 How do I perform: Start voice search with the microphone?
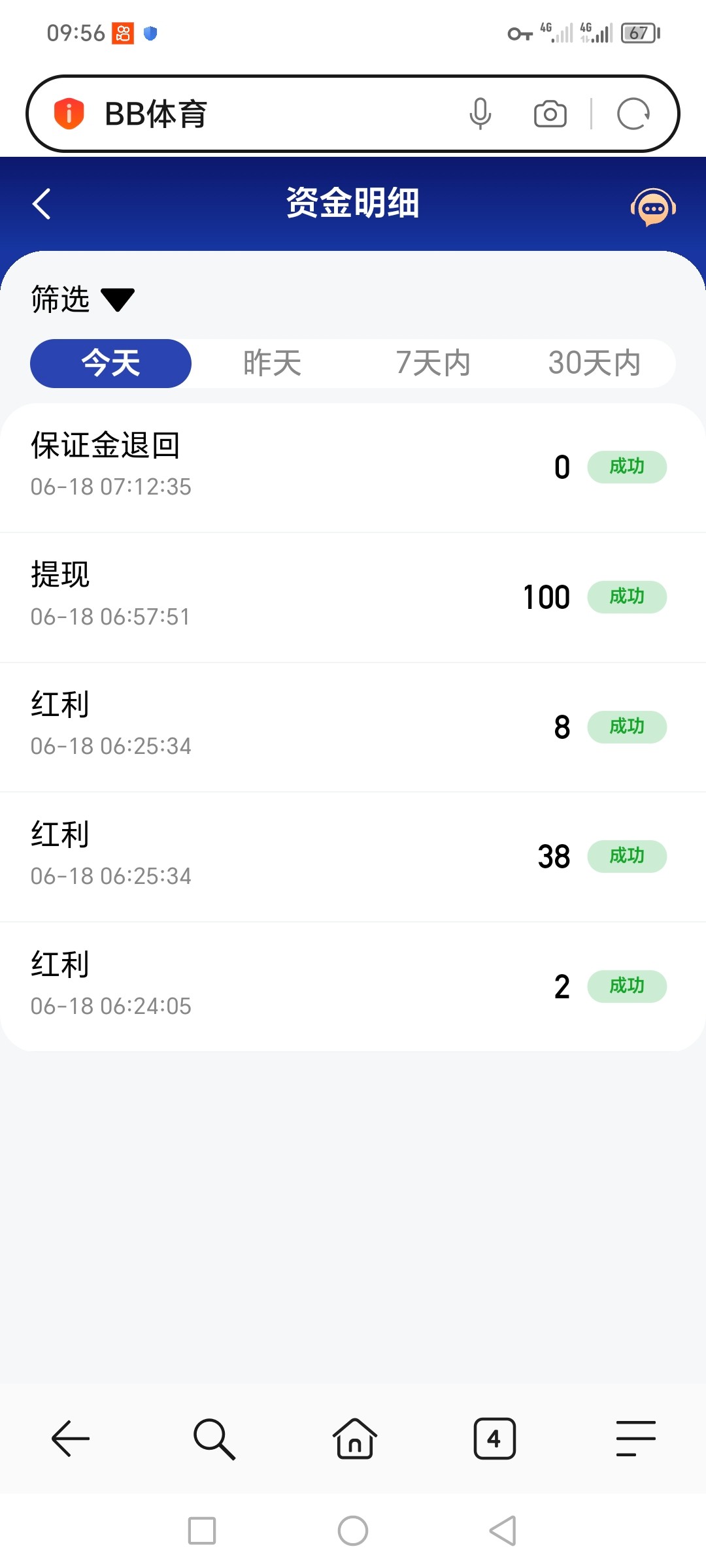pyautogui.click(x=480, y=114)
